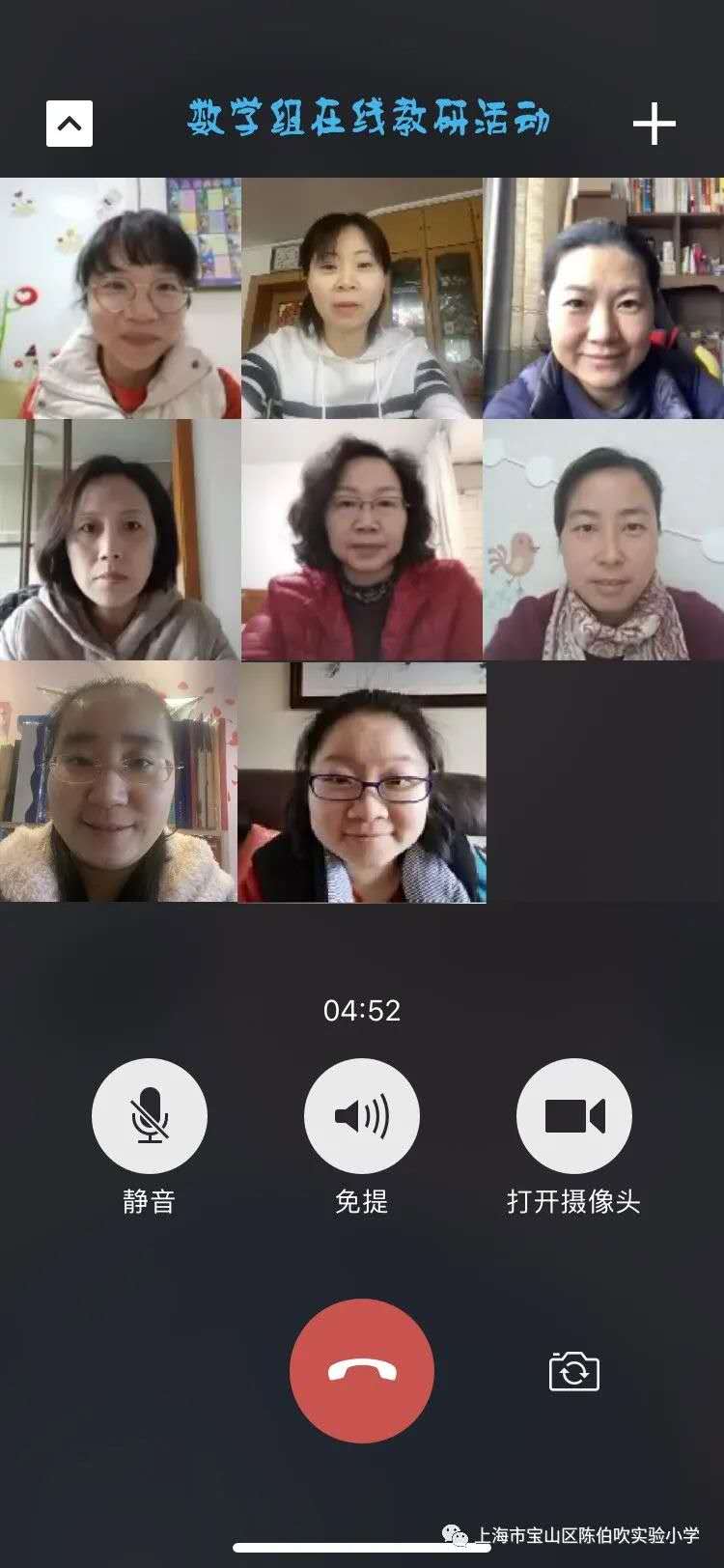The image size is (724, 1568).
Task: Flip between front and rear camera
Action: pos(573,1372)
